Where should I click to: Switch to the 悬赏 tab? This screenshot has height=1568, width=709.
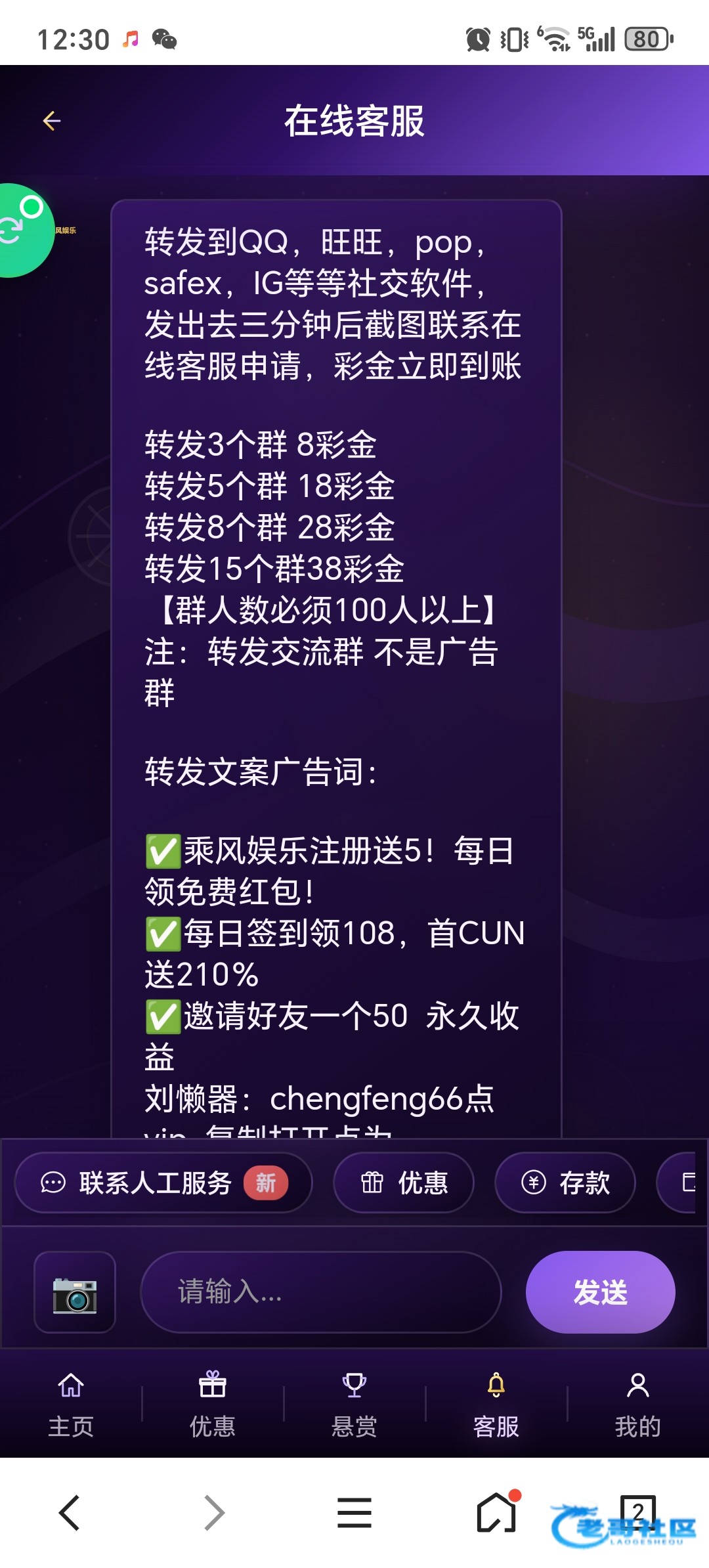[x=354, y=1405]
